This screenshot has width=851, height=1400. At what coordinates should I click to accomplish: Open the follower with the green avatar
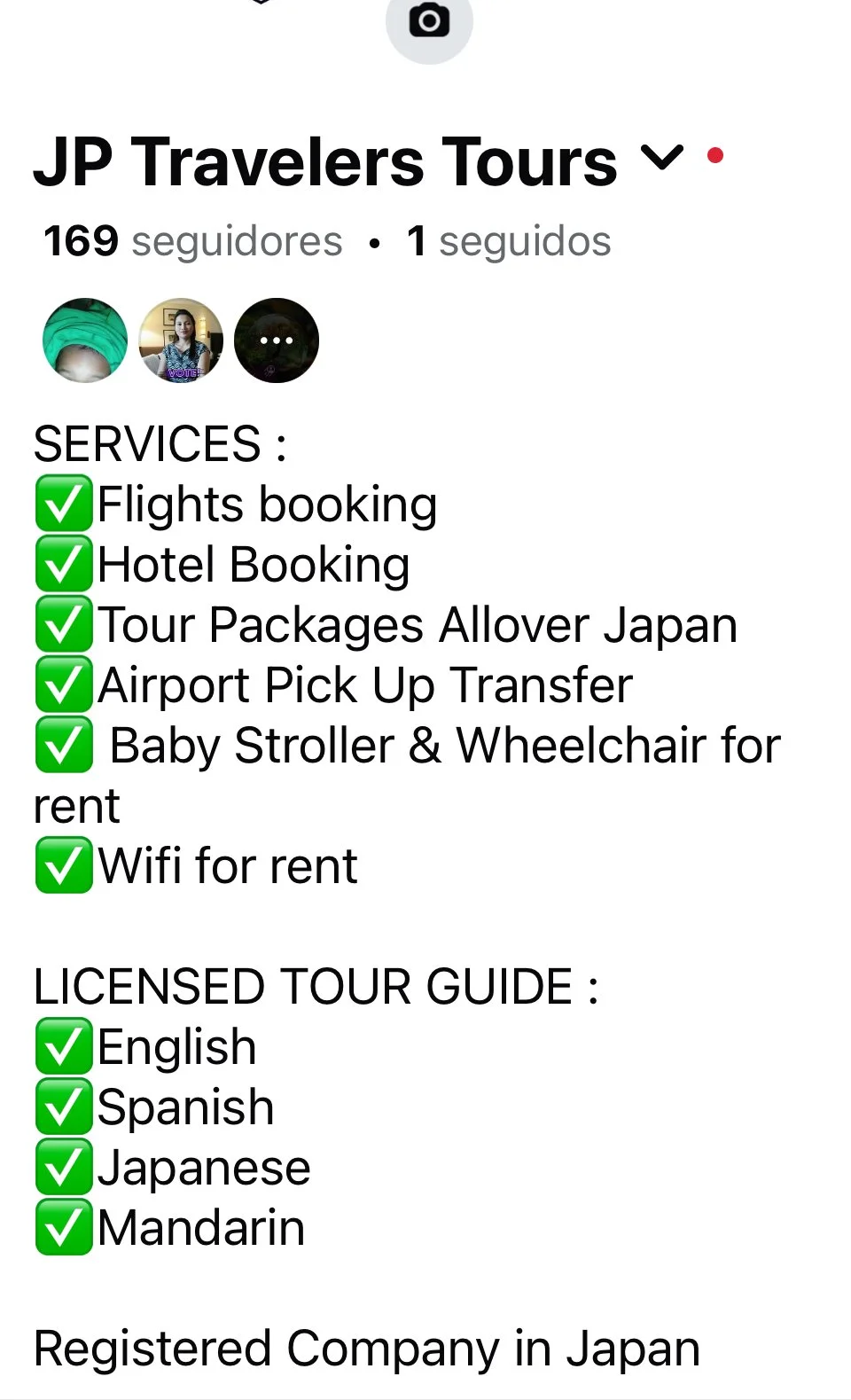point(85,340)
